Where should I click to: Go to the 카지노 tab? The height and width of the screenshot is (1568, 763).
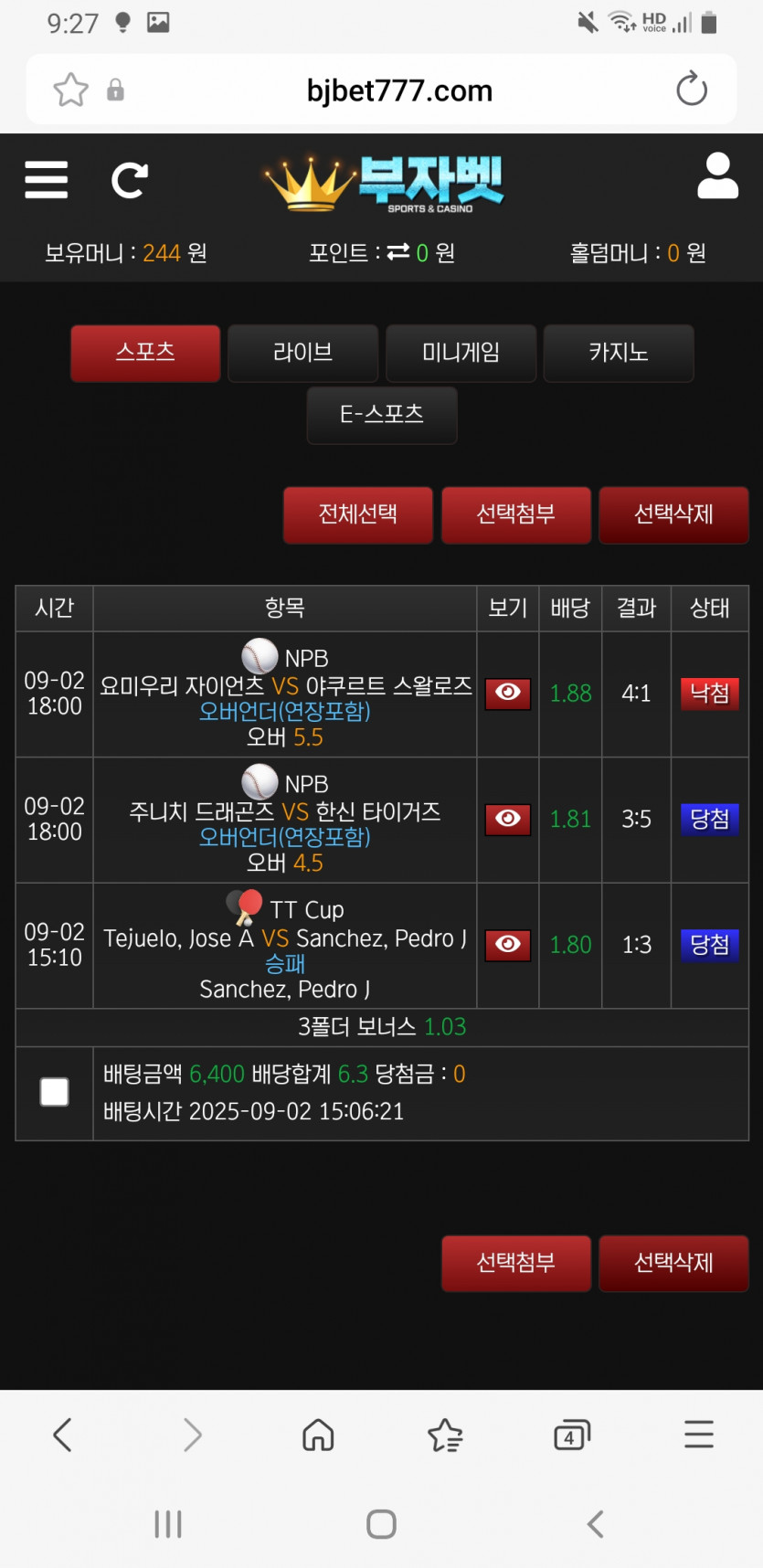619,353
